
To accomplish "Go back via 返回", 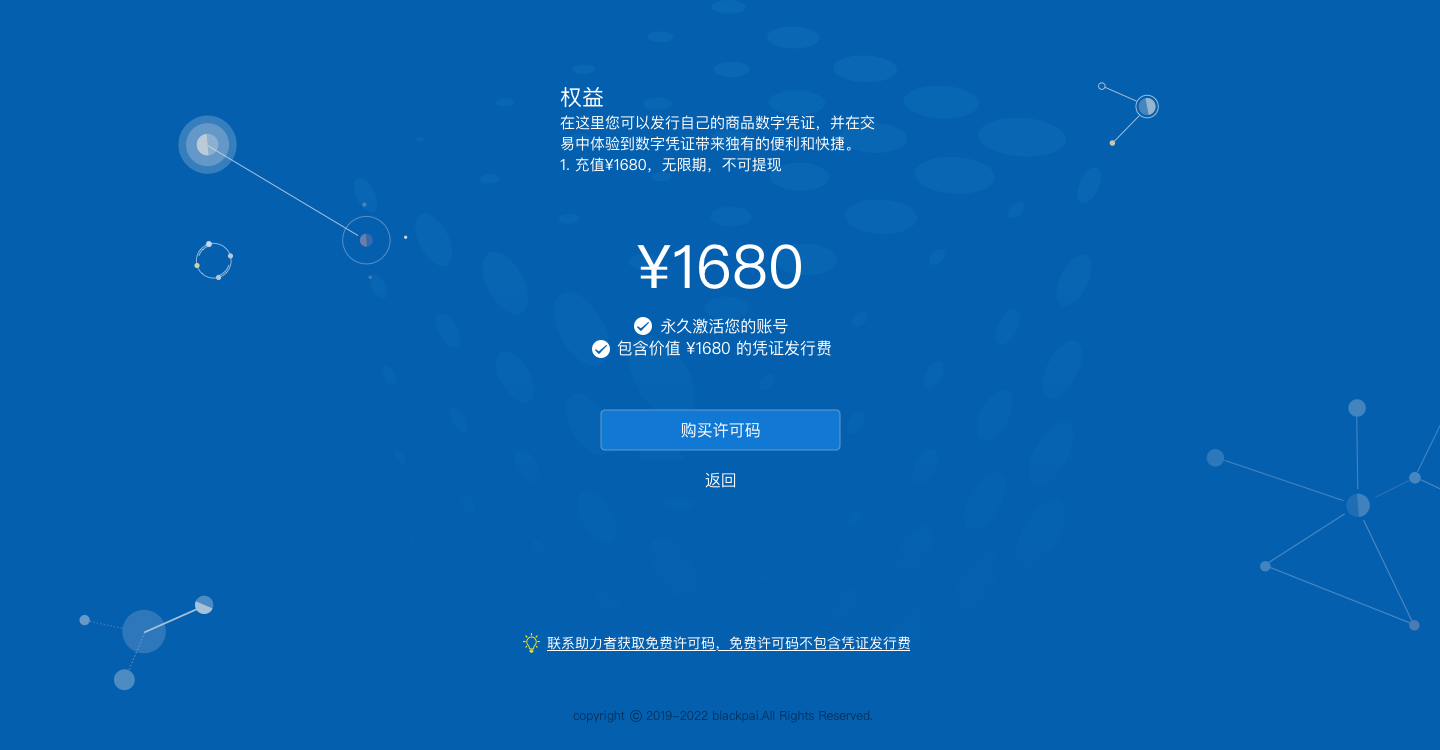I will (720, 481).
